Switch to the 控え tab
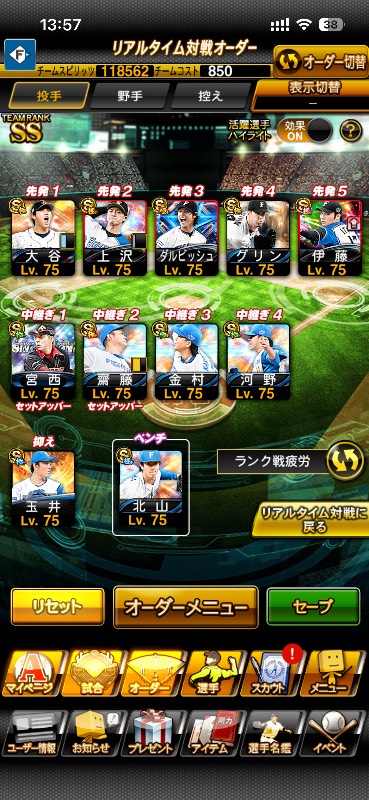This screenshot has width=369, height=800. pos(211,95)
